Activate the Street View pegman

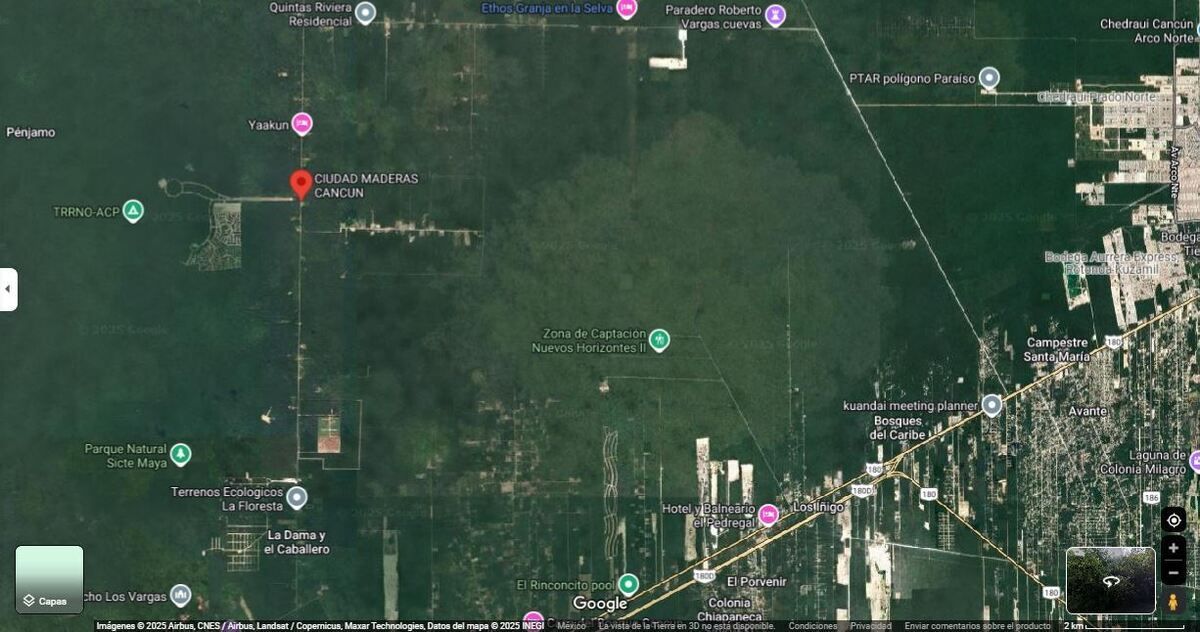[1173, 601]
